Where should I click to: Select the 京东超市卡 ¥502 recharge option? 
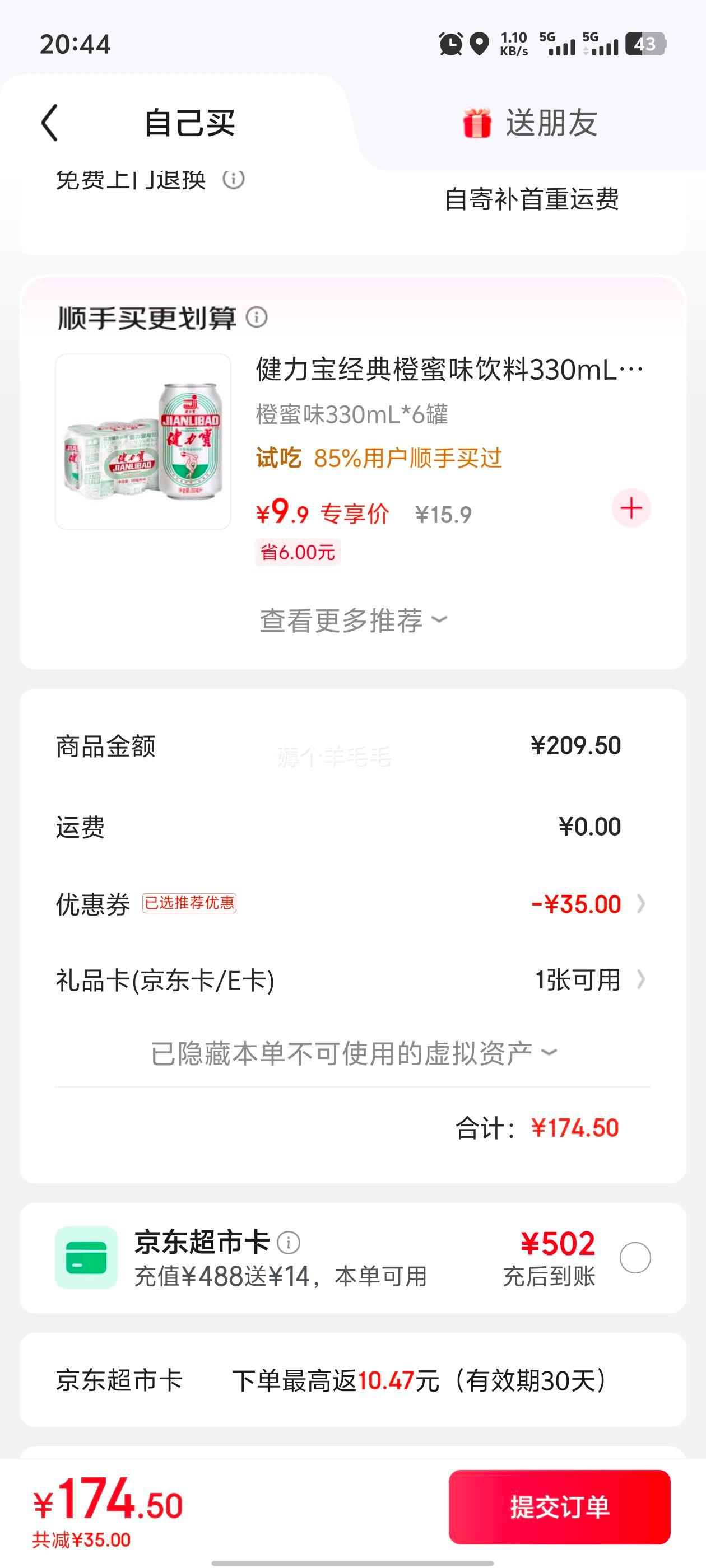[635, 1258]
